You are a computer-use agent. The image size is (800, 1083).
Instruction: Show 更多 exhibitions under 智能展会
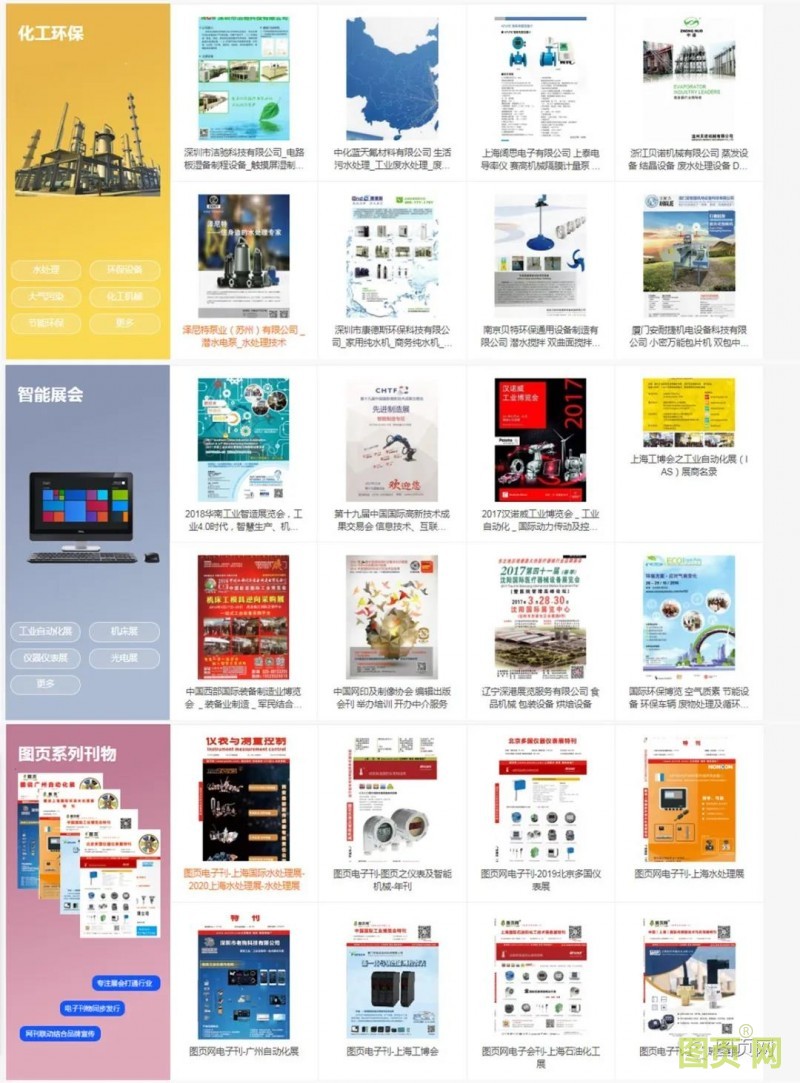[46, 685]
